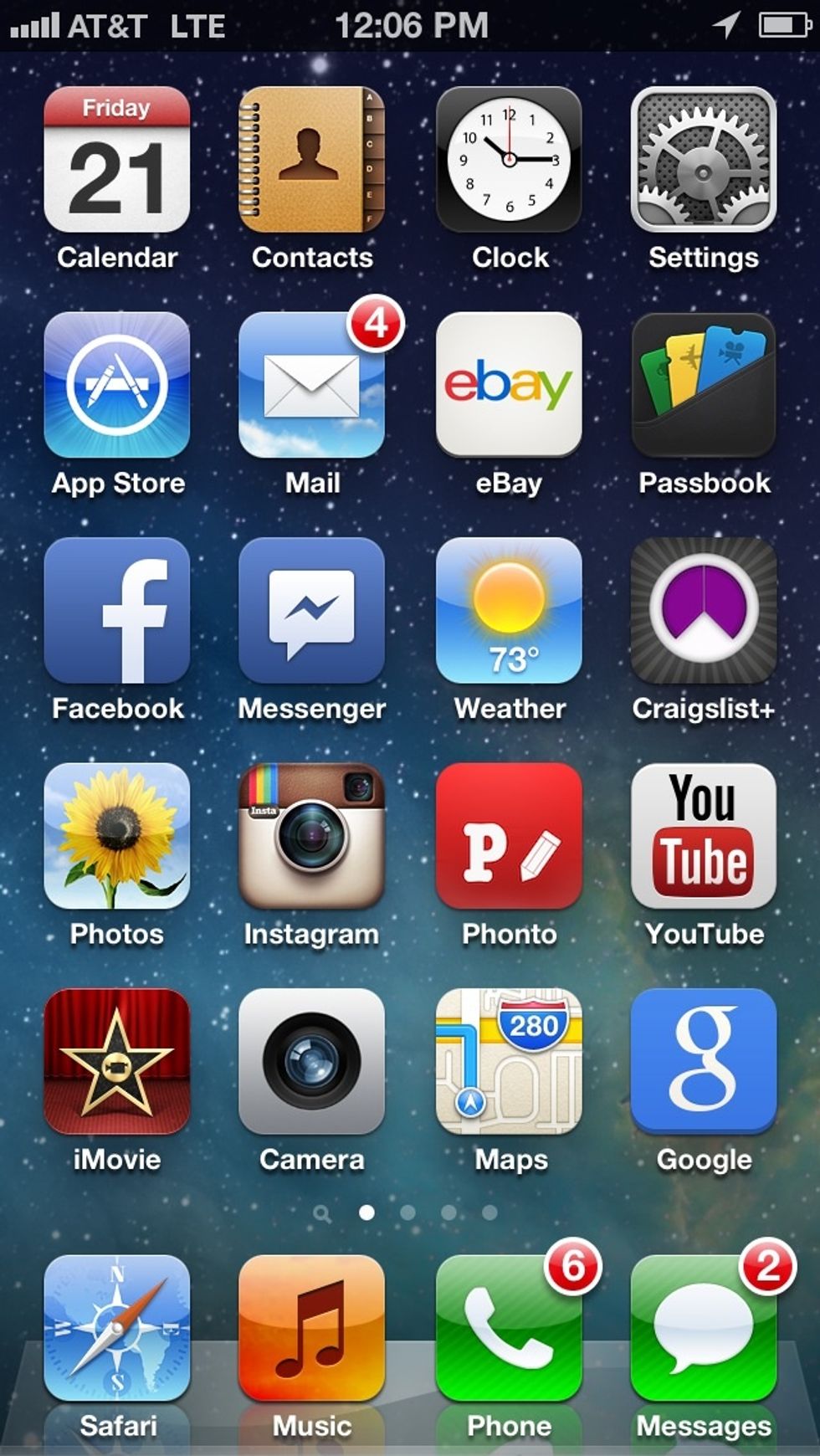This screenshot has width=820, height=1456.
Task: Check the Weather app
Action: (509, 611)
